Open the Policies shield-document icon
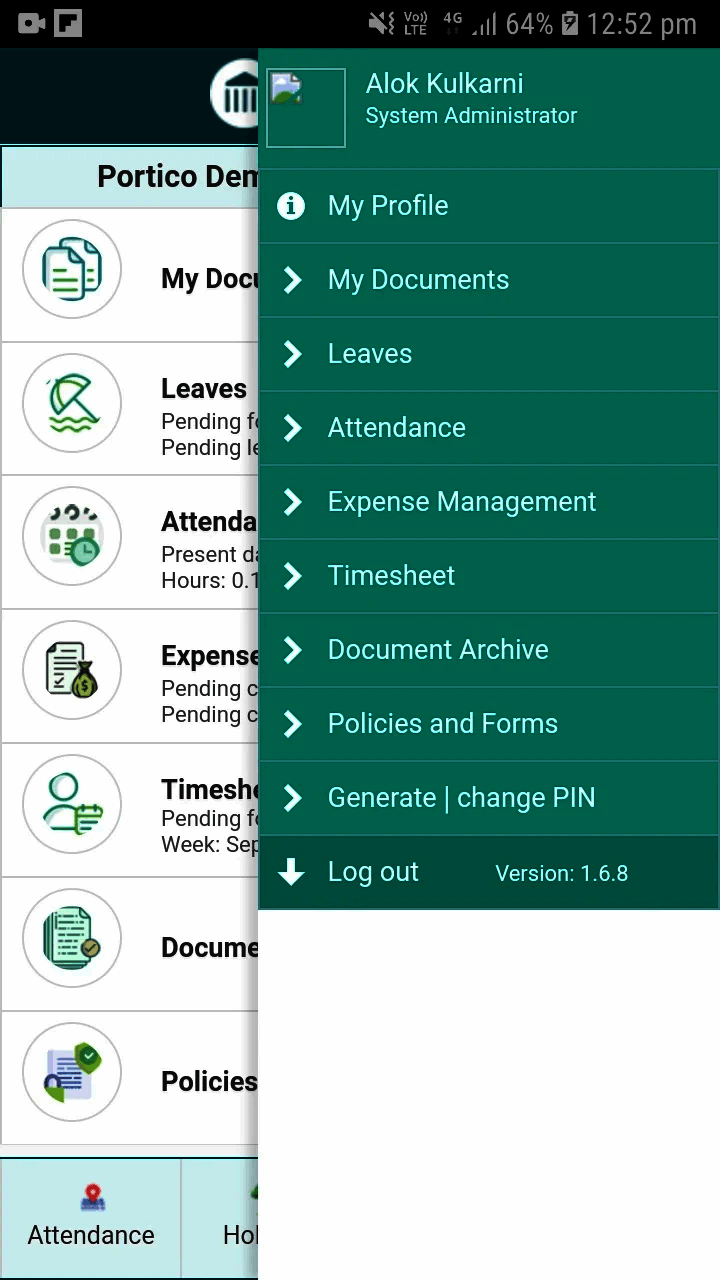The image size is (720, 1280). tap(72, 1072)
